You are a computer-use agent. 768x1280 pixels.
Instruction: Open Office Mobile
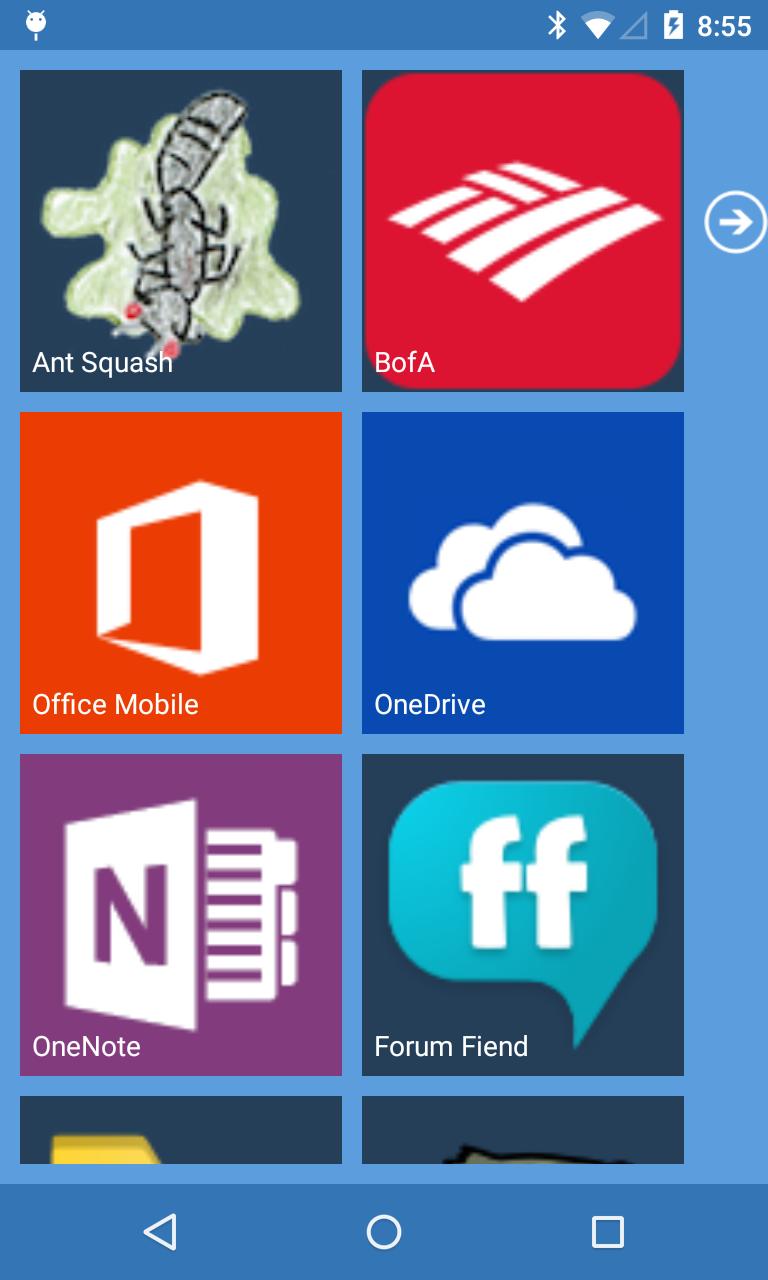coord(180,571)
